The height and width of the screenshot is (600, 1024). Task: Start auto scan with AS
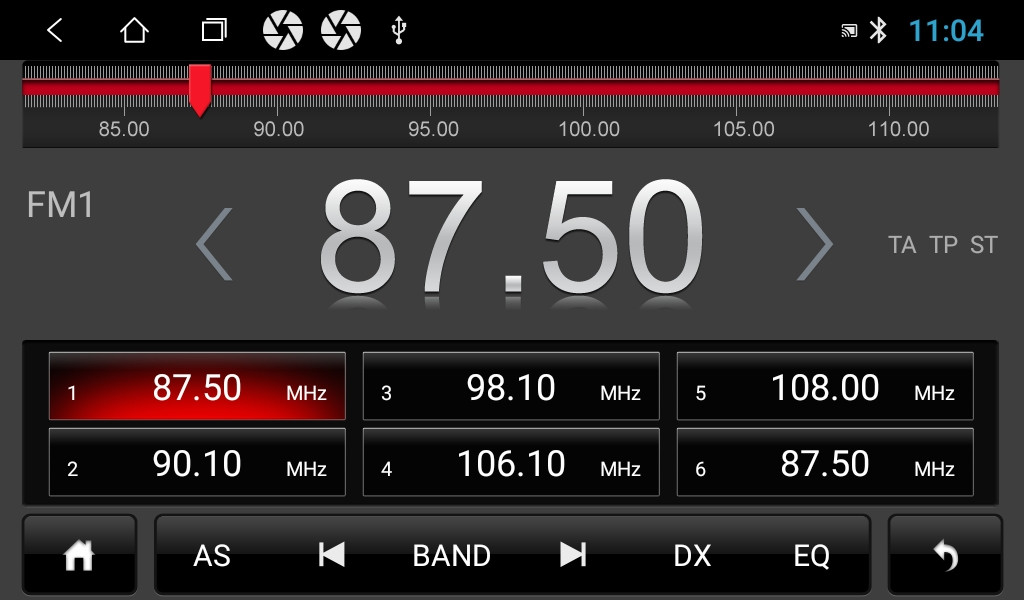pos(212,555)
